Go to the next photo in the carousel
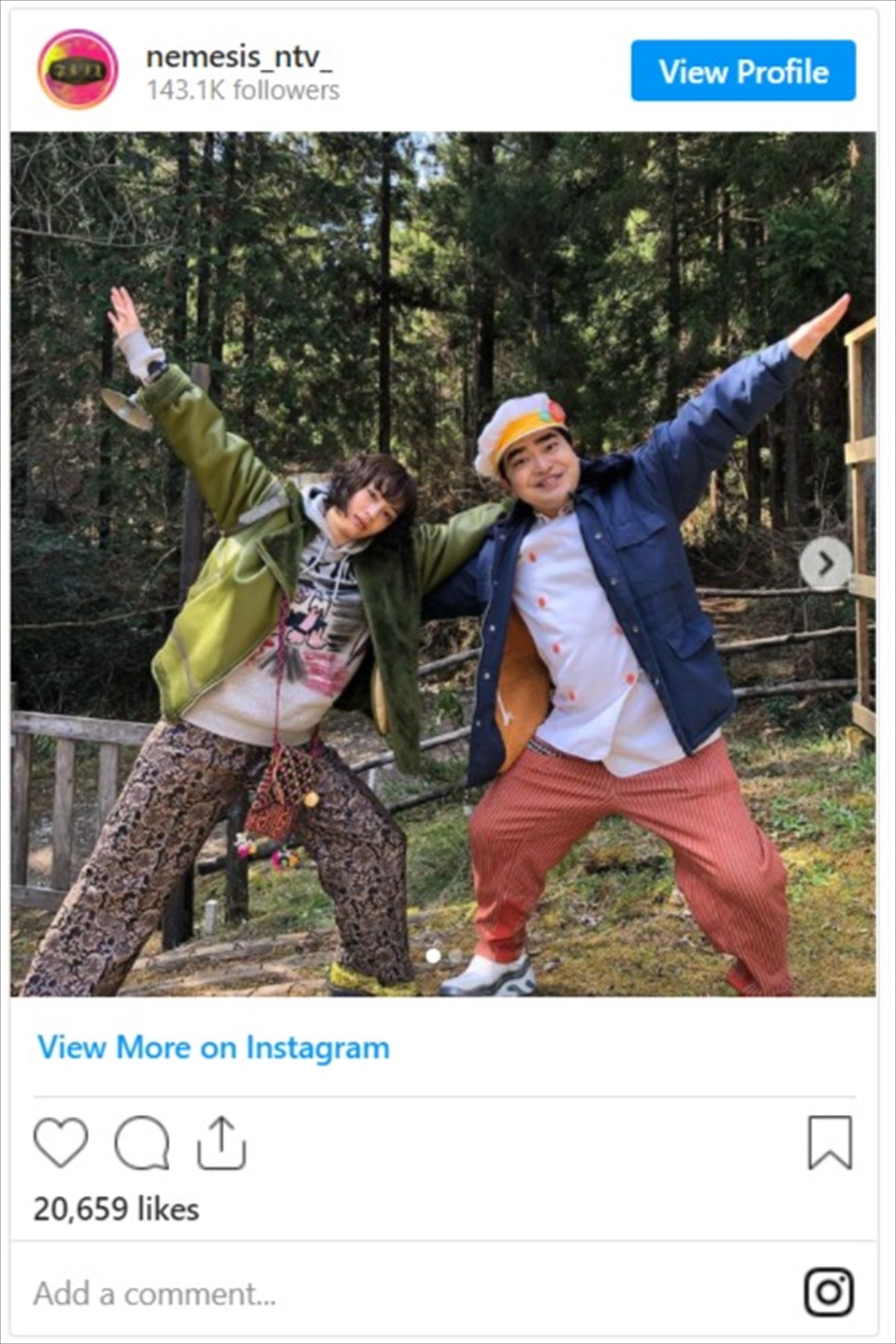The height and width of the screenshot is (1344, 896). [x=826, y=563]
